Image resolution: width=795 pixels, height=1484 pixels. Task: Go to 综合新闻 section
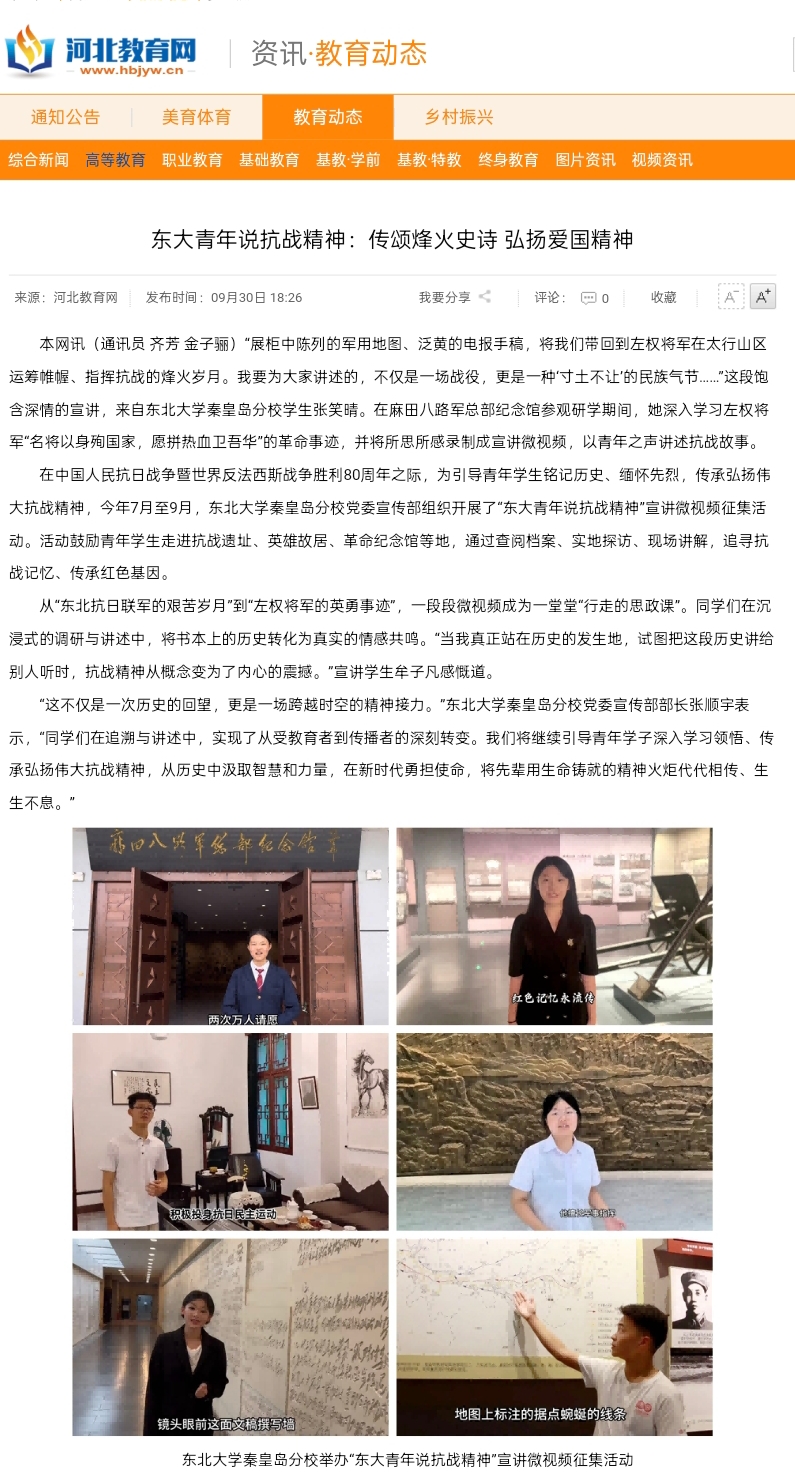tap(39, 160)
